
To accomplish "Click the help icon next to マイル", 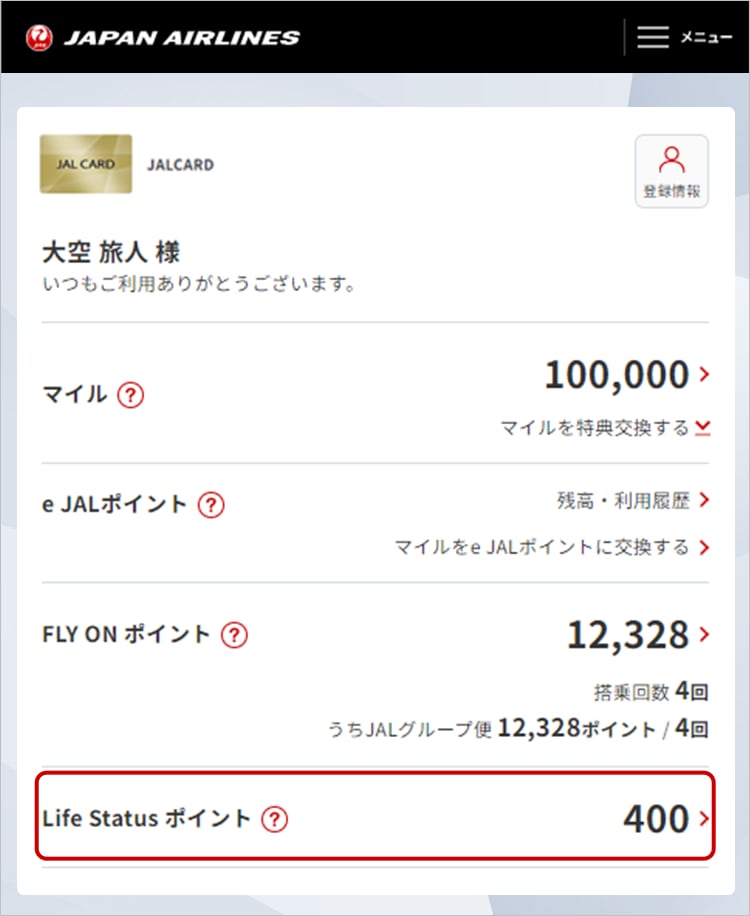I will (129, 395).
